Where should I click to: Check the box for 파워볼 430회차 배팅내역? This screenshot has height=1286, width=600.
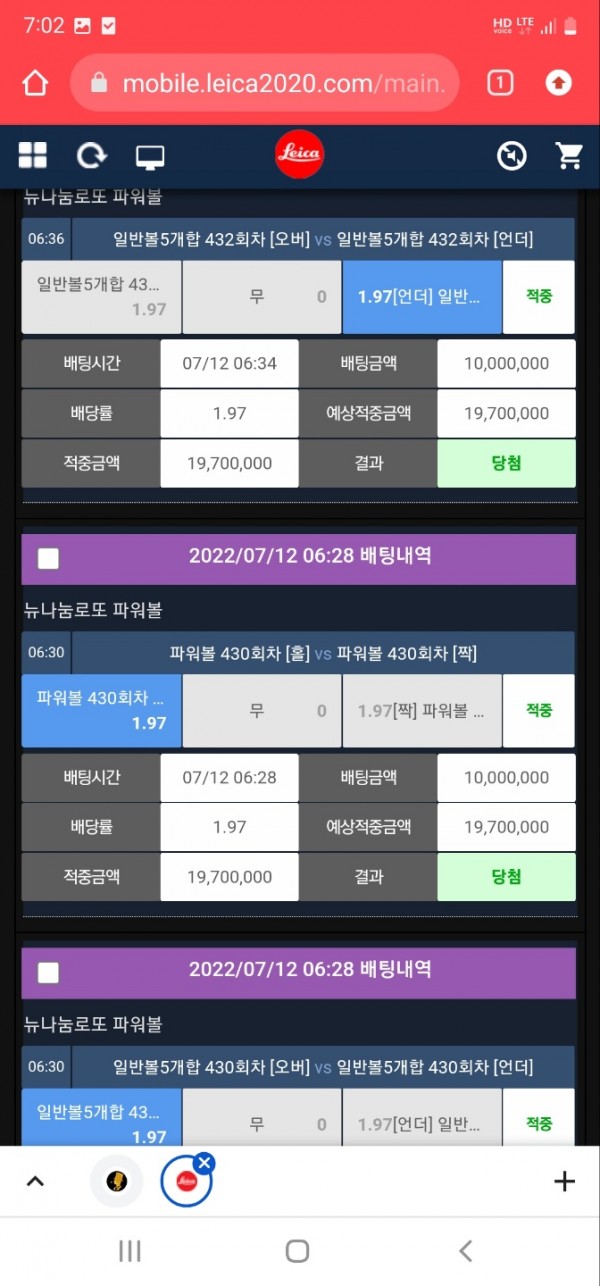(x=48, y=559)
